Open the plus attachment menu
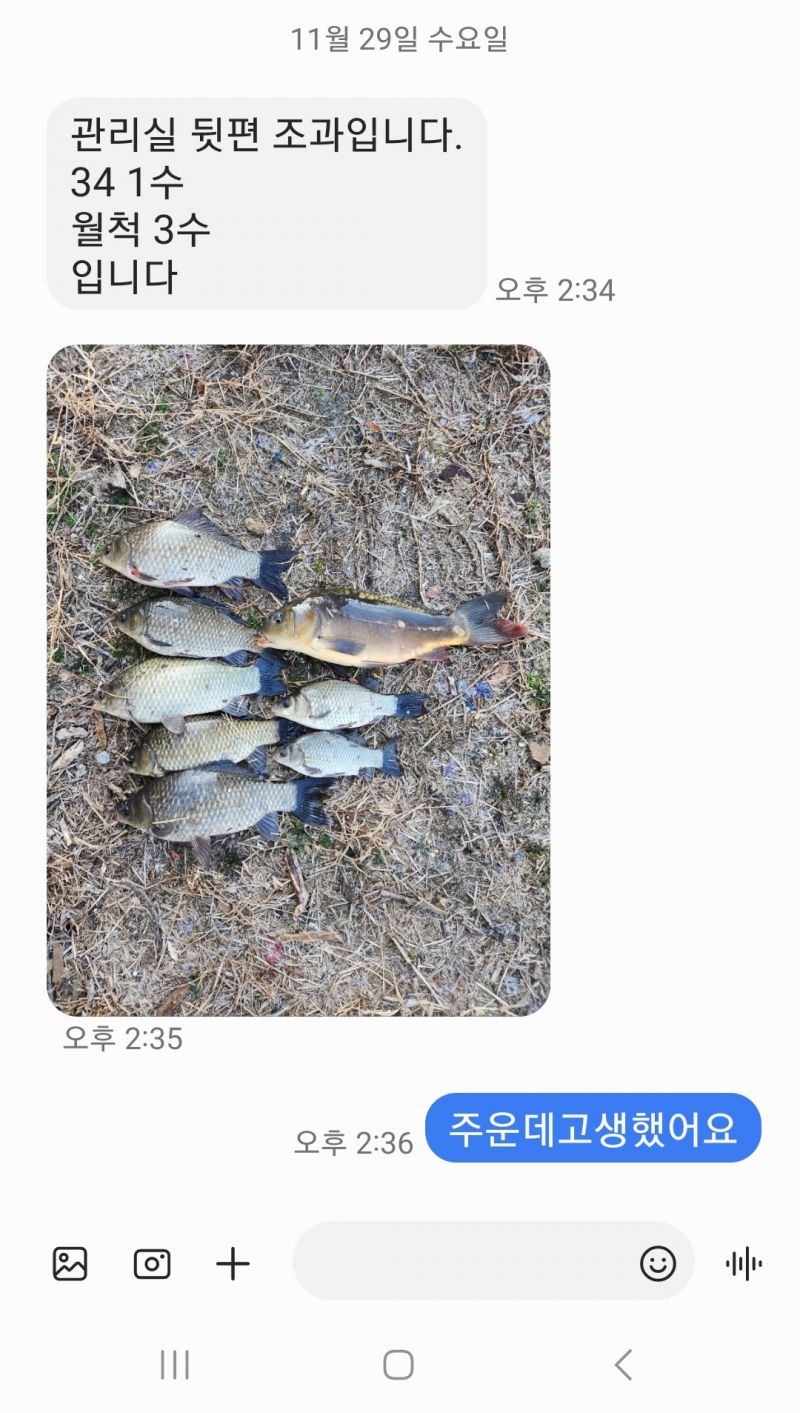 coord(233,1264)
